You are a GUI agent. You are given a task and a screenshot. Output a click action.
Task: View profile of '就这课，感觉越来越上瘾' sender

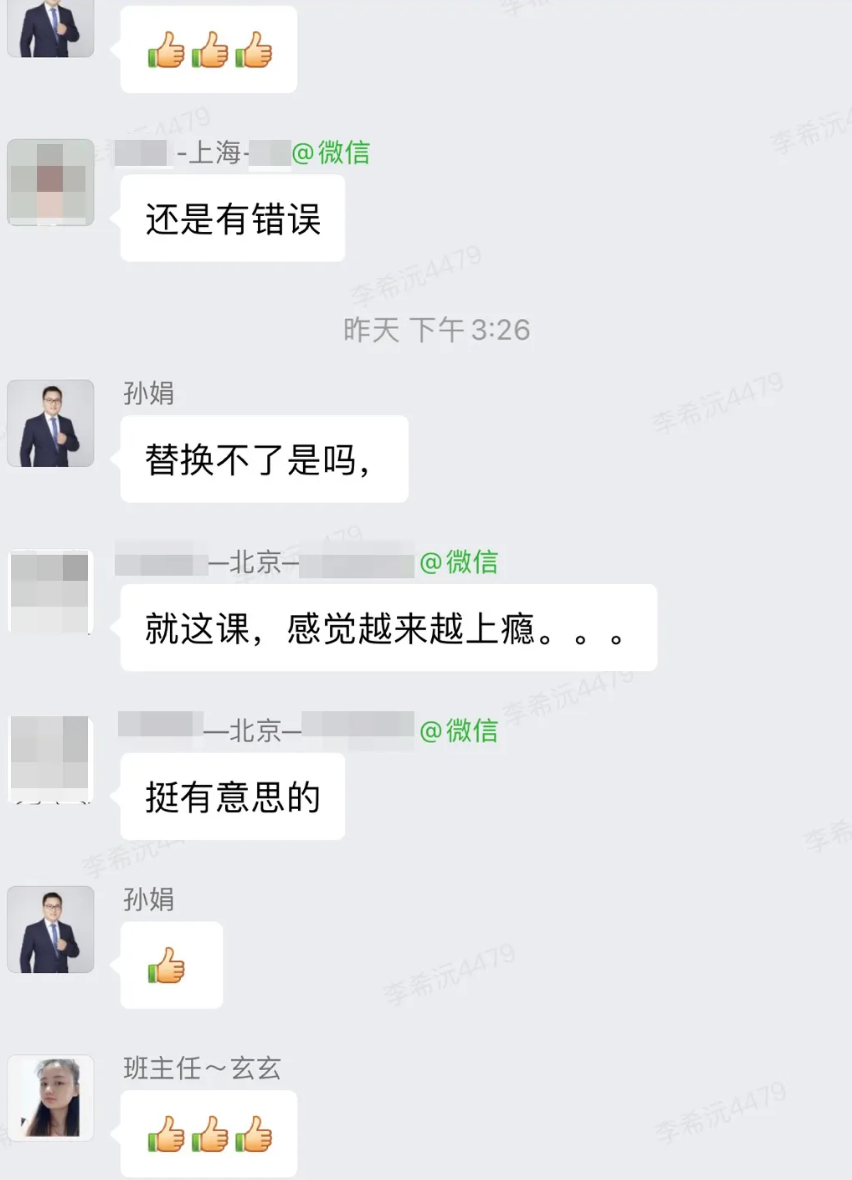[x=50, y=591]
